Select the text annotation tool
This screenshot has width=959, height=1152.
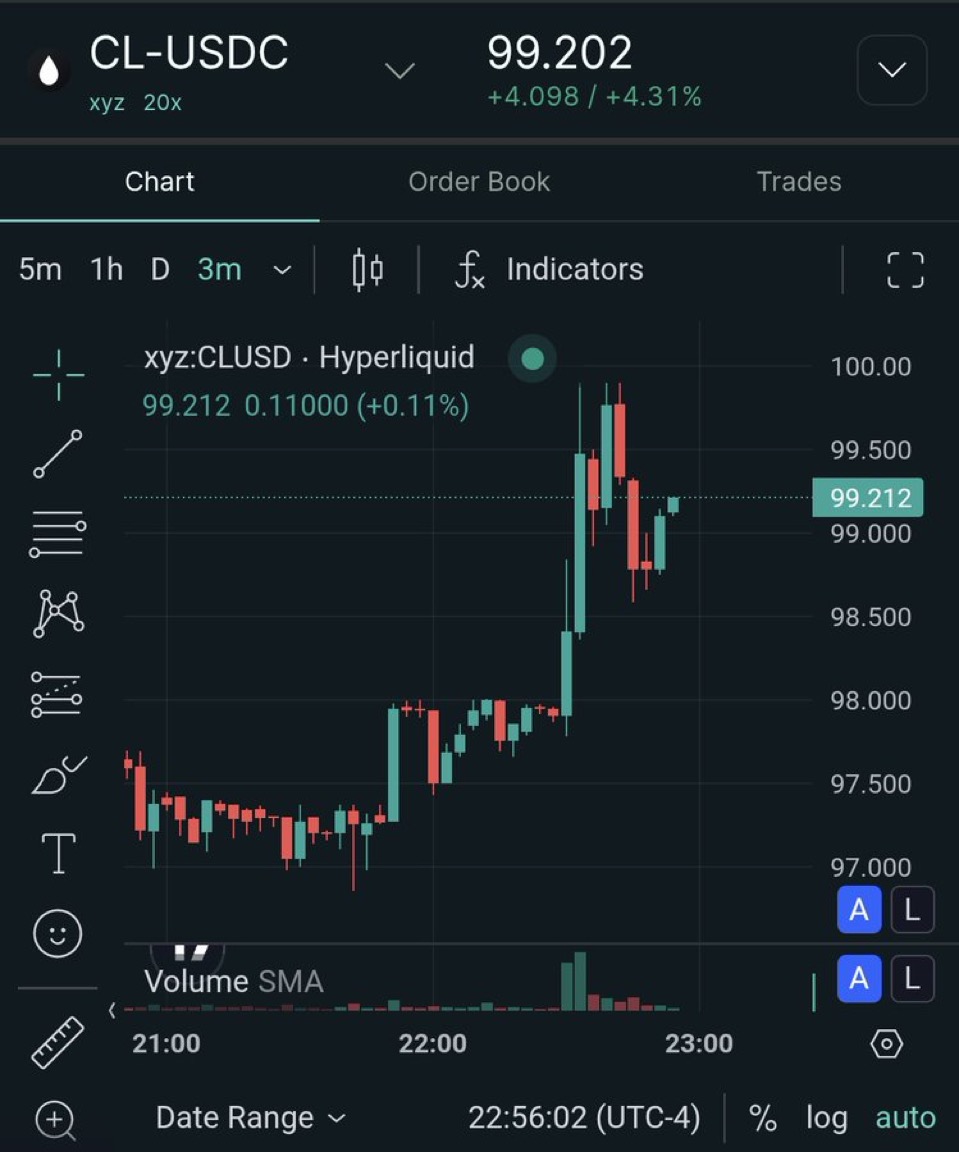(x=58, y=853)
